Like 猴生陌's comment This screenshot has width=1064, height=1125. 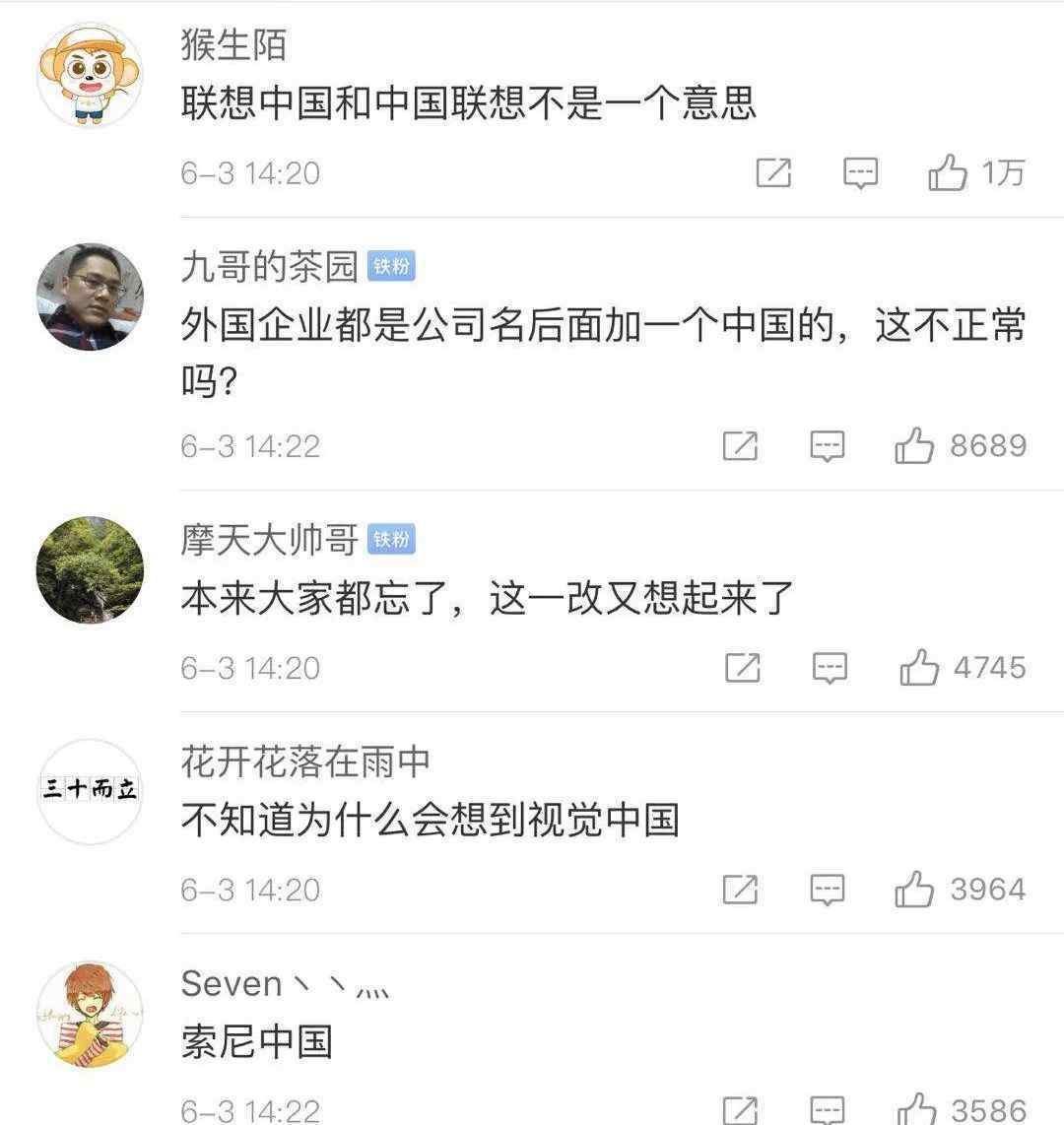(948, 174)
